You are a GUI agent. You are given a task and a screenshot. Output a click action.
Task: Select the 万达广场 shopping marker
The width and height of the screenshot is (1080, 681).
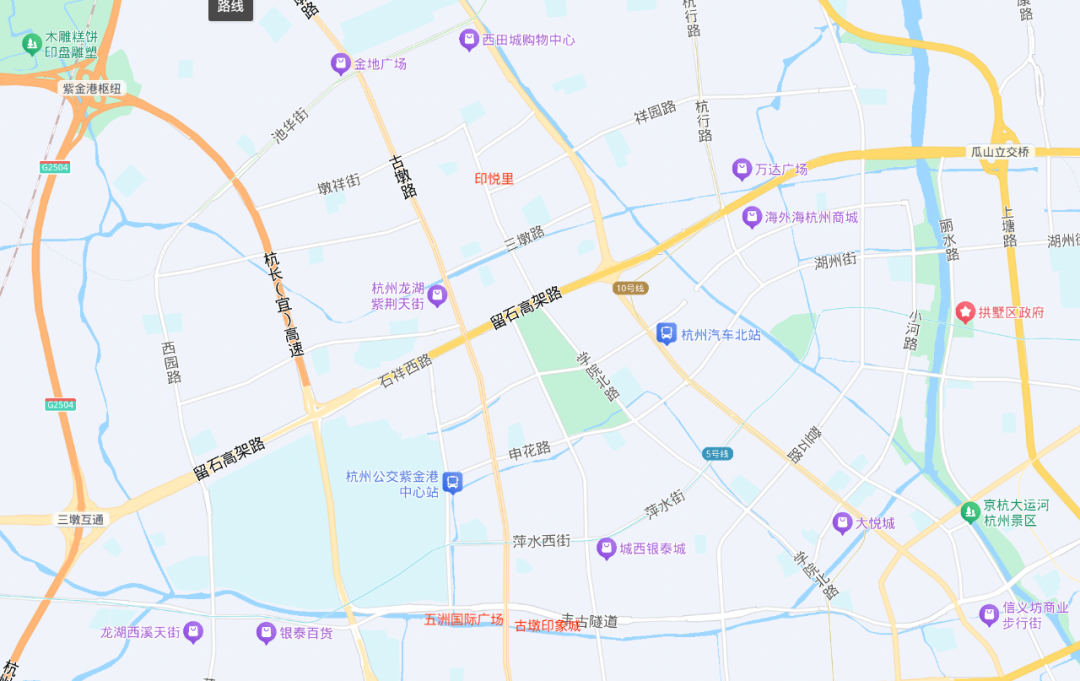[742, 169]
